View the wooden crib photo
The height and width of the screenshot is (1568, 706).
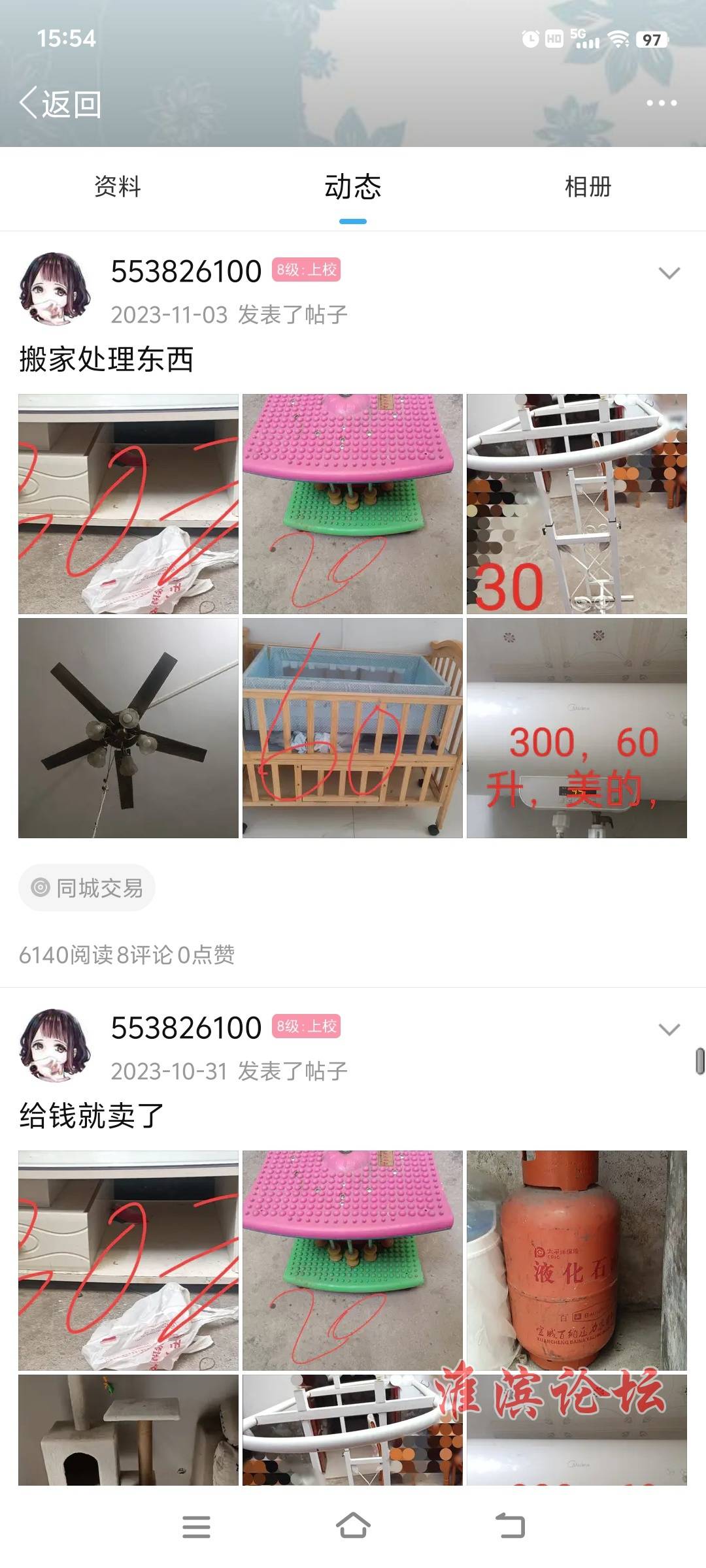pos(352,728)
